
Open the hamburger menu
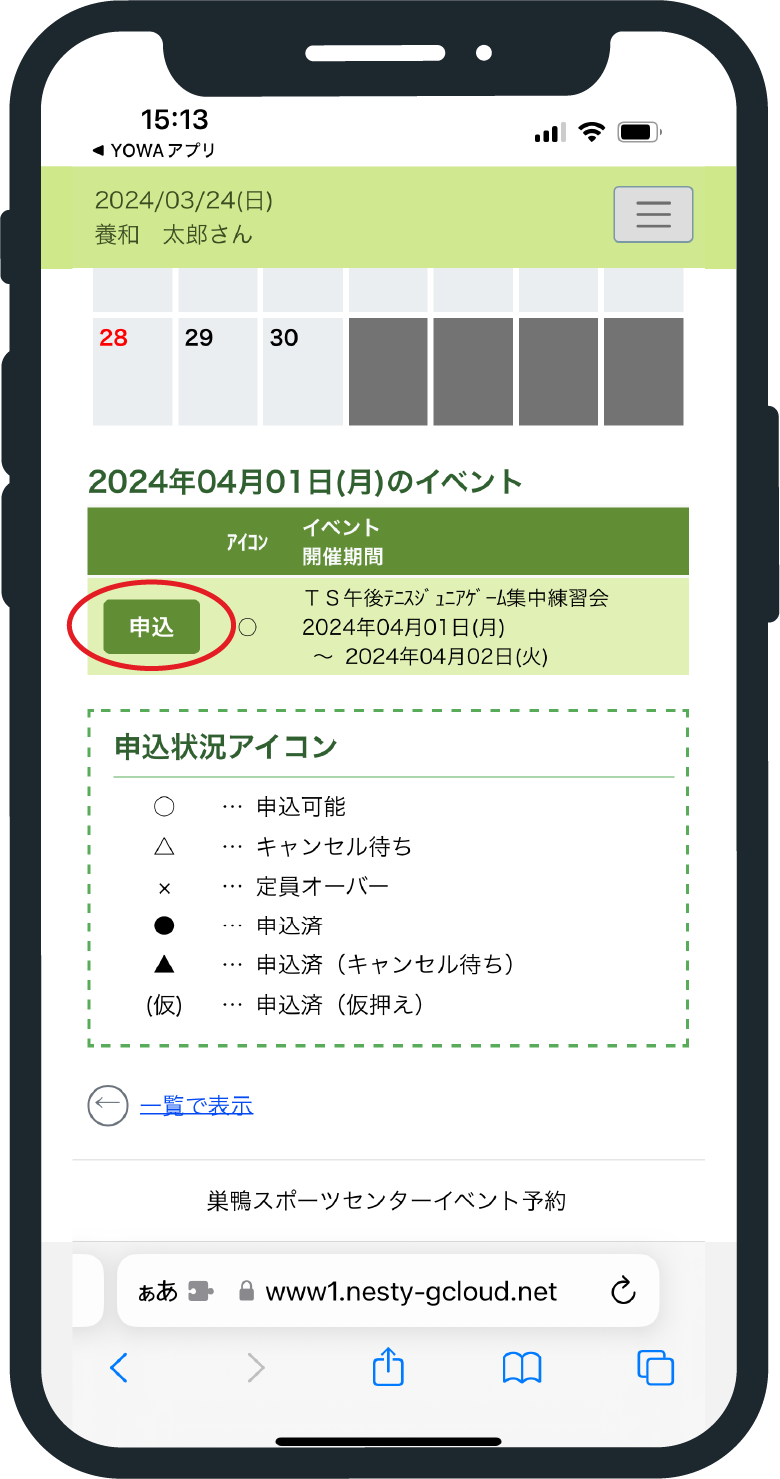pyautogui.click(x=653, y=214)
